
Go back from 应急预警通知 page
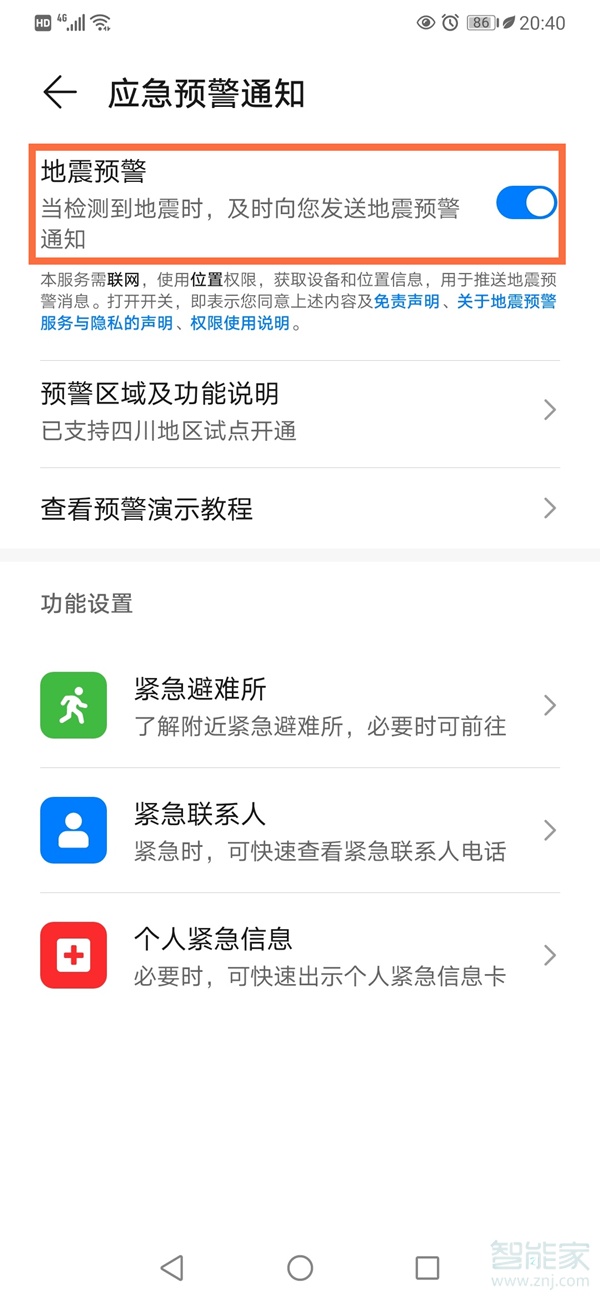click(59, 93)
